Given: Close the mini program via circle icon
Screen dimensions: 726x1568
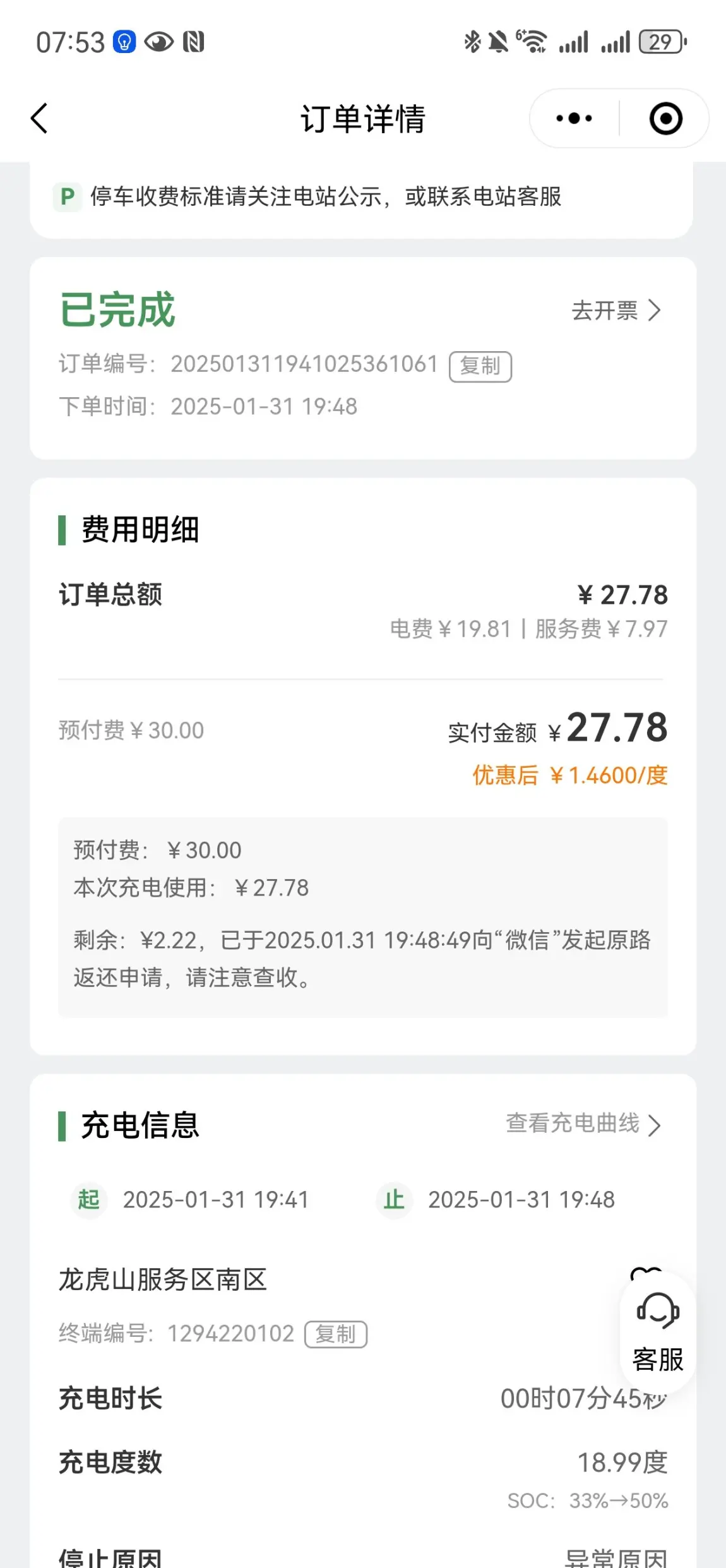Looking at the screenshot, I should click(665, 118).
